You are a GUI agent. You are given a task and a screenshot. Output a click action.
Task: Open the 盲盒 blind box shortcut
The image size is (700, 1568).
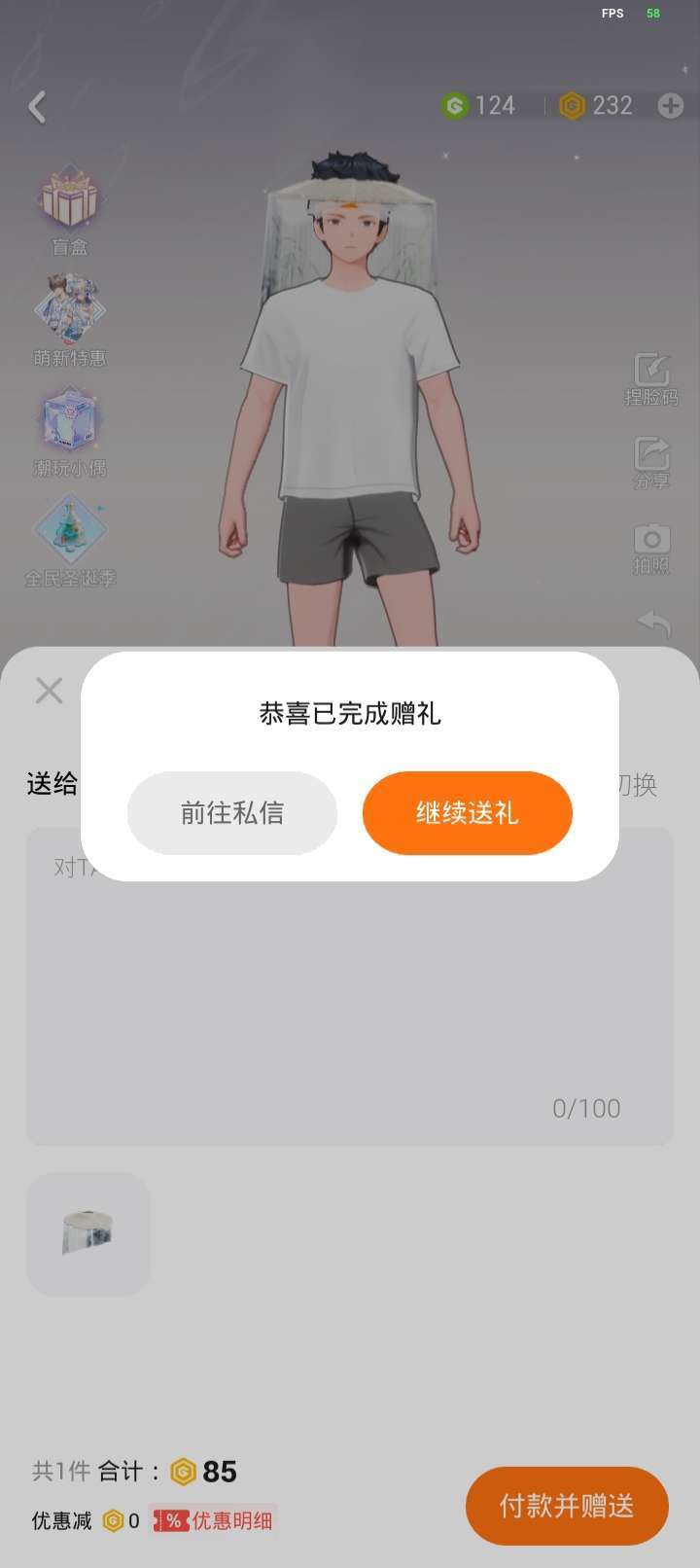[x=69, y=209]
